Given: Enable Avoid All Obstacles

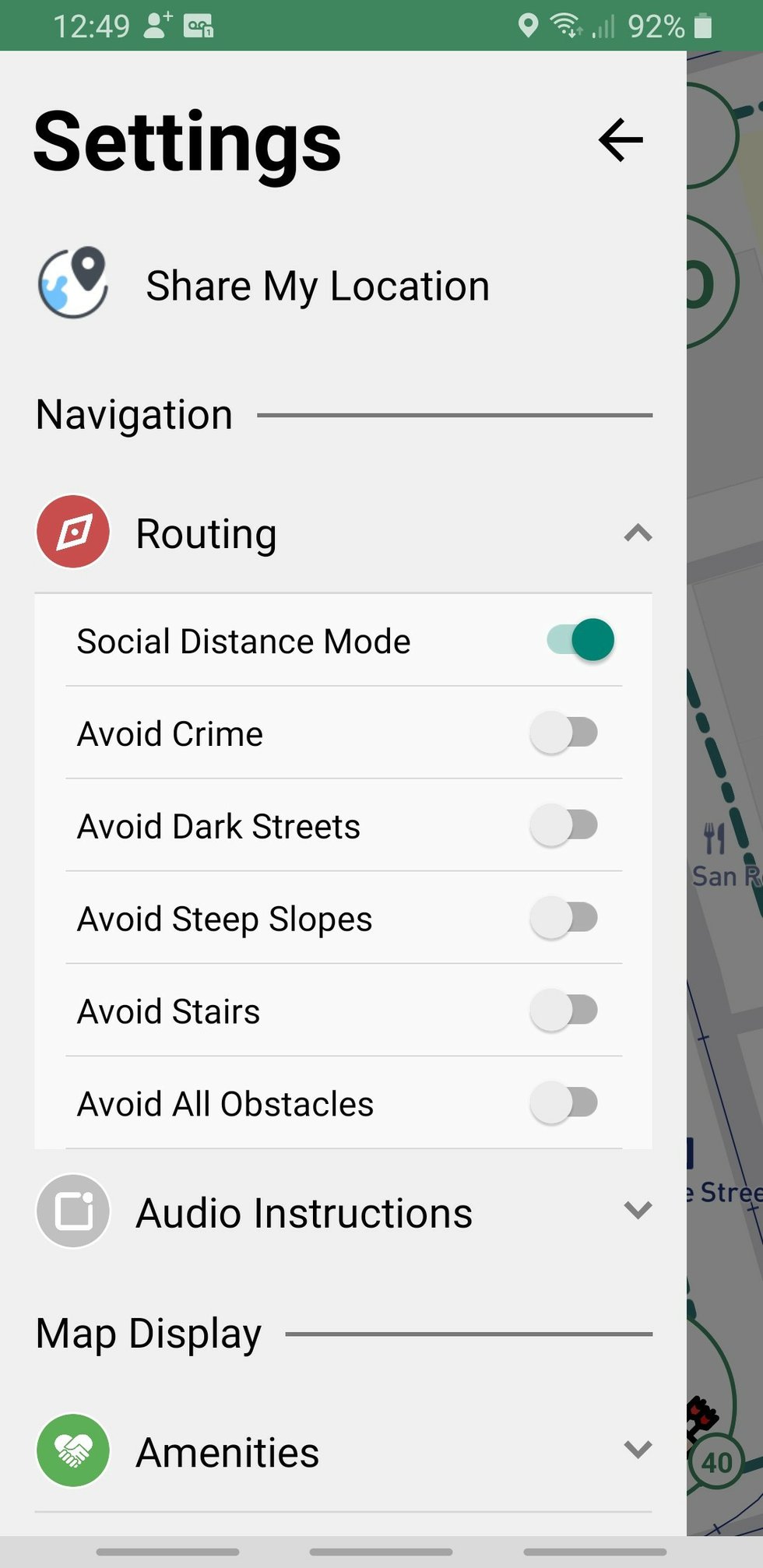Looking at the screenshot, I should [x=564, y=1103].
